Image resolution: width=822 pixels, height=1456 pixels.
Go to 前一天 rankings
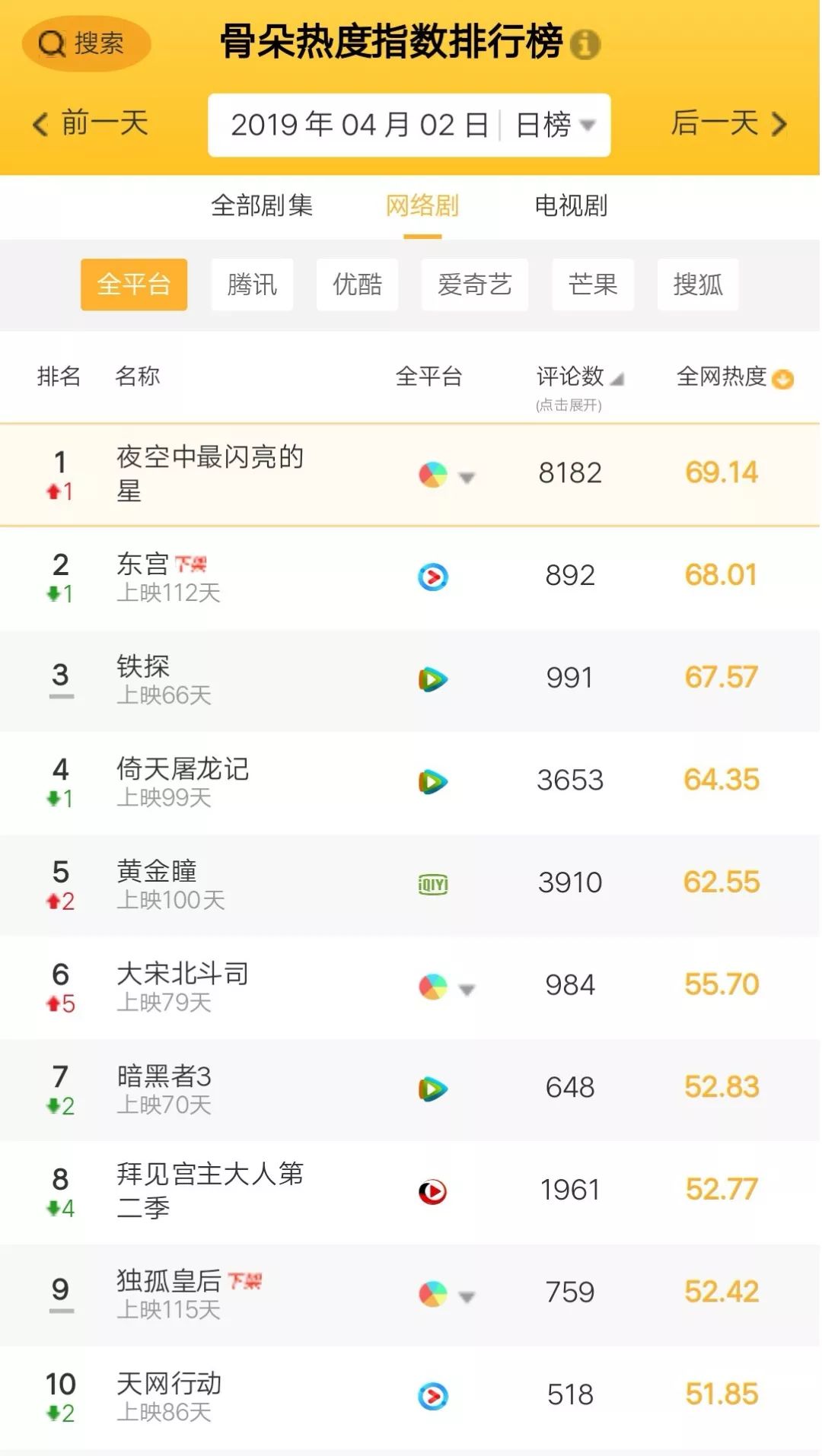click(91, 123)
